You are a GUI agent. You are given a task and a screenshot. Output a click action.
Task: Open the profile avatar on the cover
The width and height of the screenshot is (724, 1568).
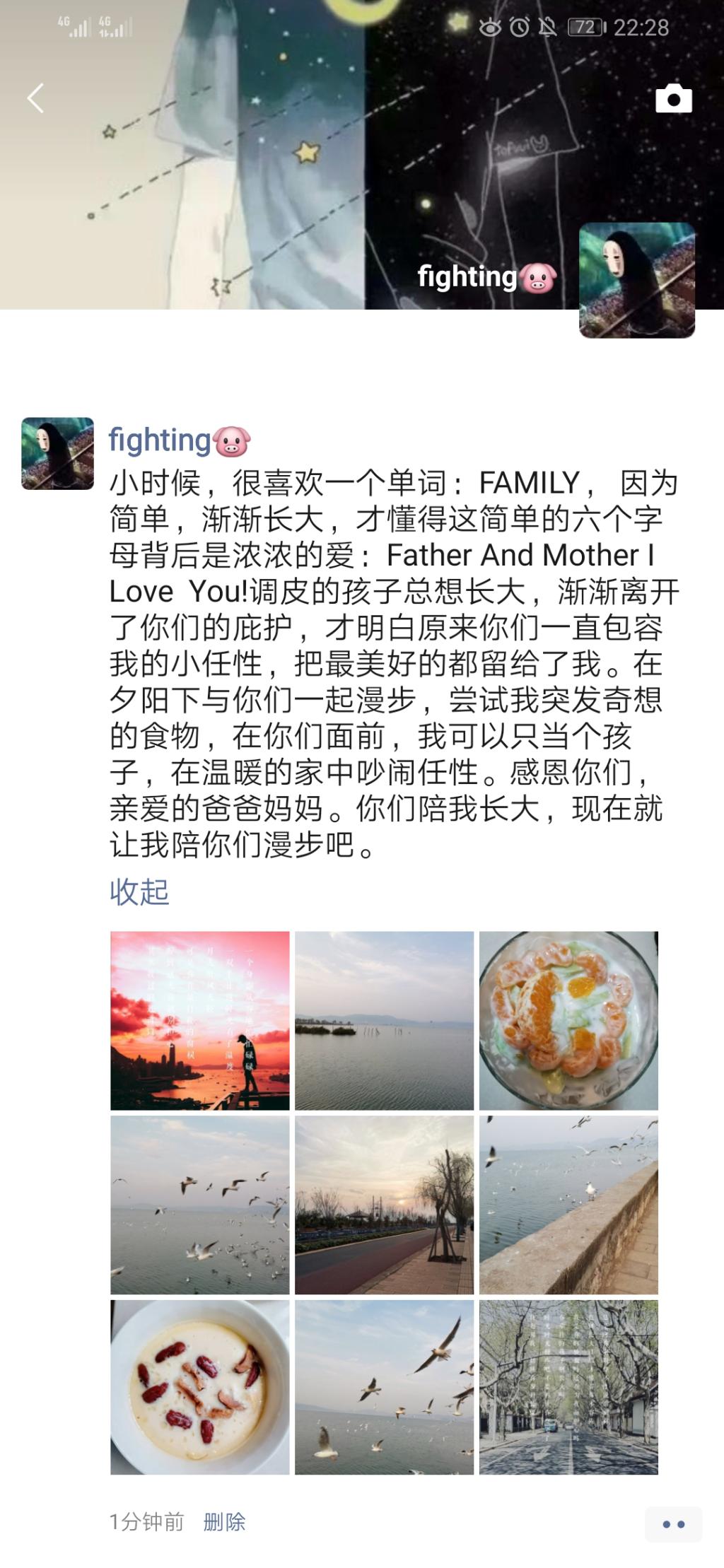point(636,281)
